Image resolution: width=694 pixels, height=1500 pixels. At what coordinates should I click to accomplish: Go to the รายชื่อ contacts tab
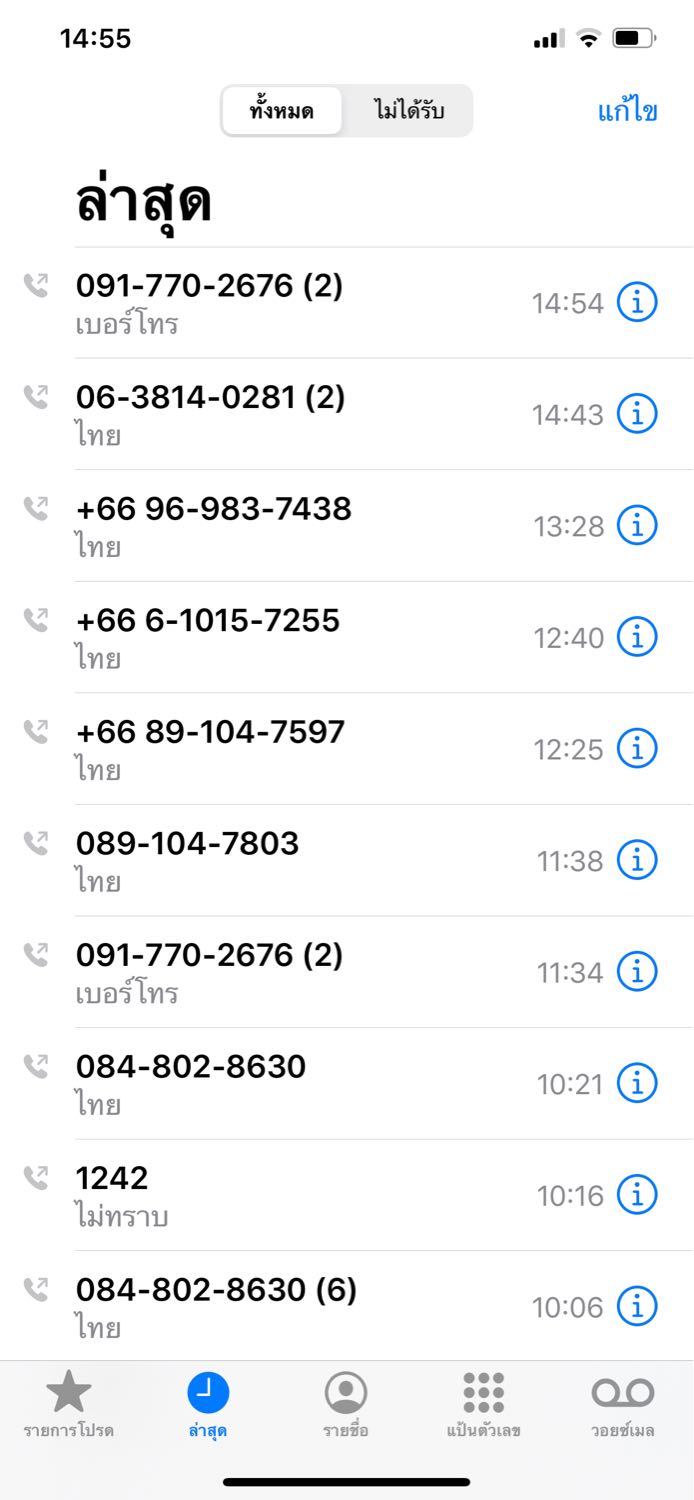point(346,1404)
